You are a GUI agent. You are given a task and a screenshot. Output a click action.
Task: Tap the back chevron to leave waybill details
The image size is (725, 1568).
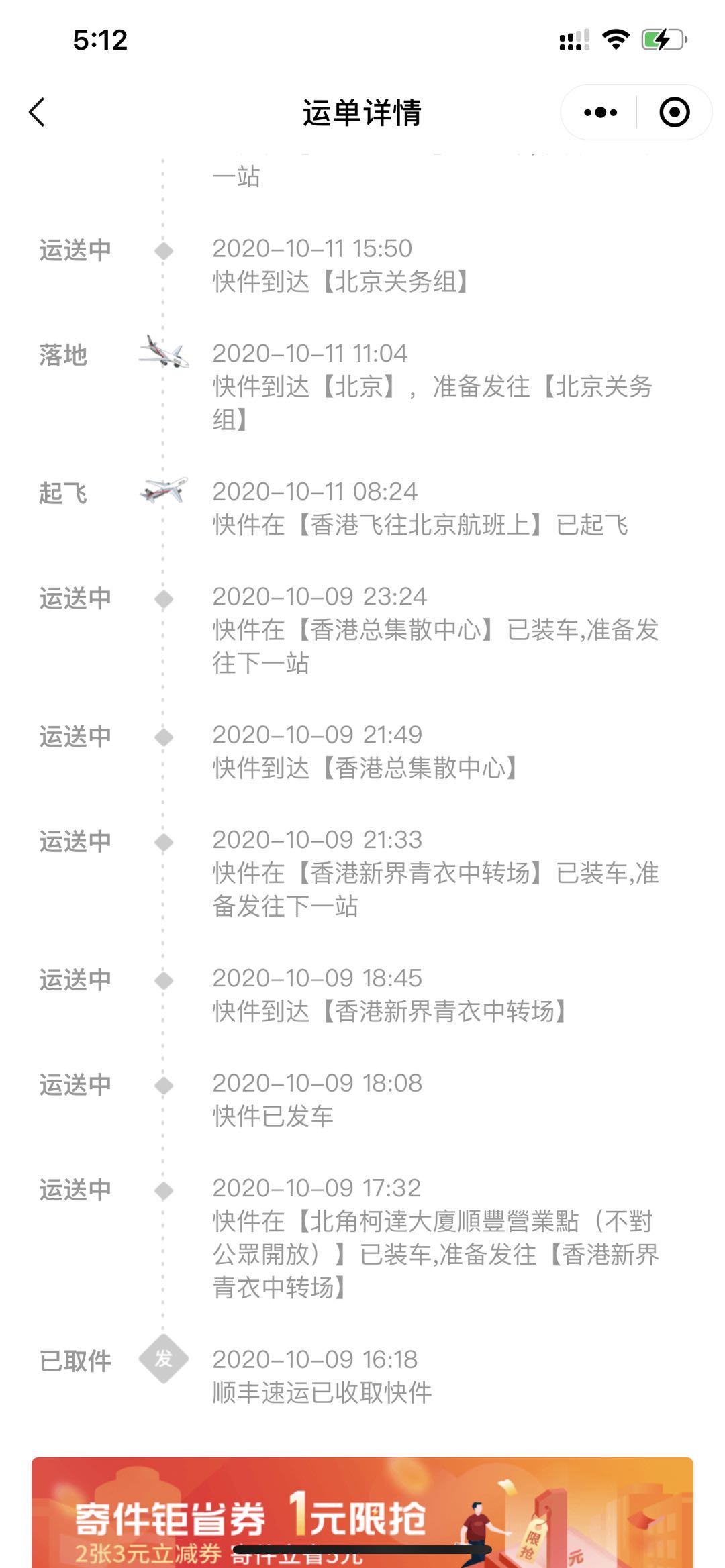click(x=38, y=113)
